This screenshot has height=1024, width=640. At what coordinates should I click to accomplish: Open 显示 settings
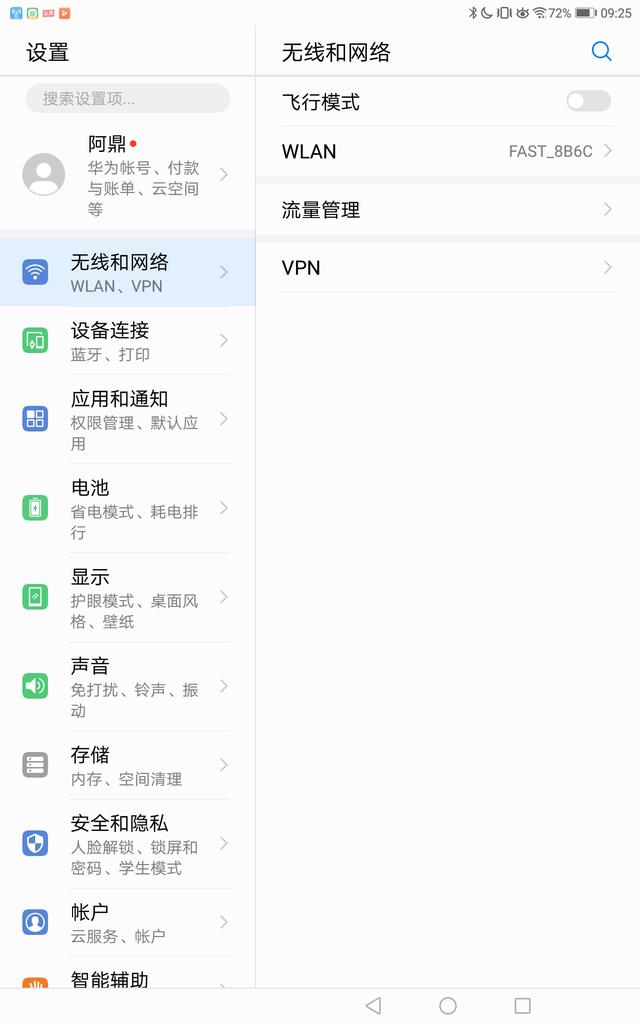(127, 597)
